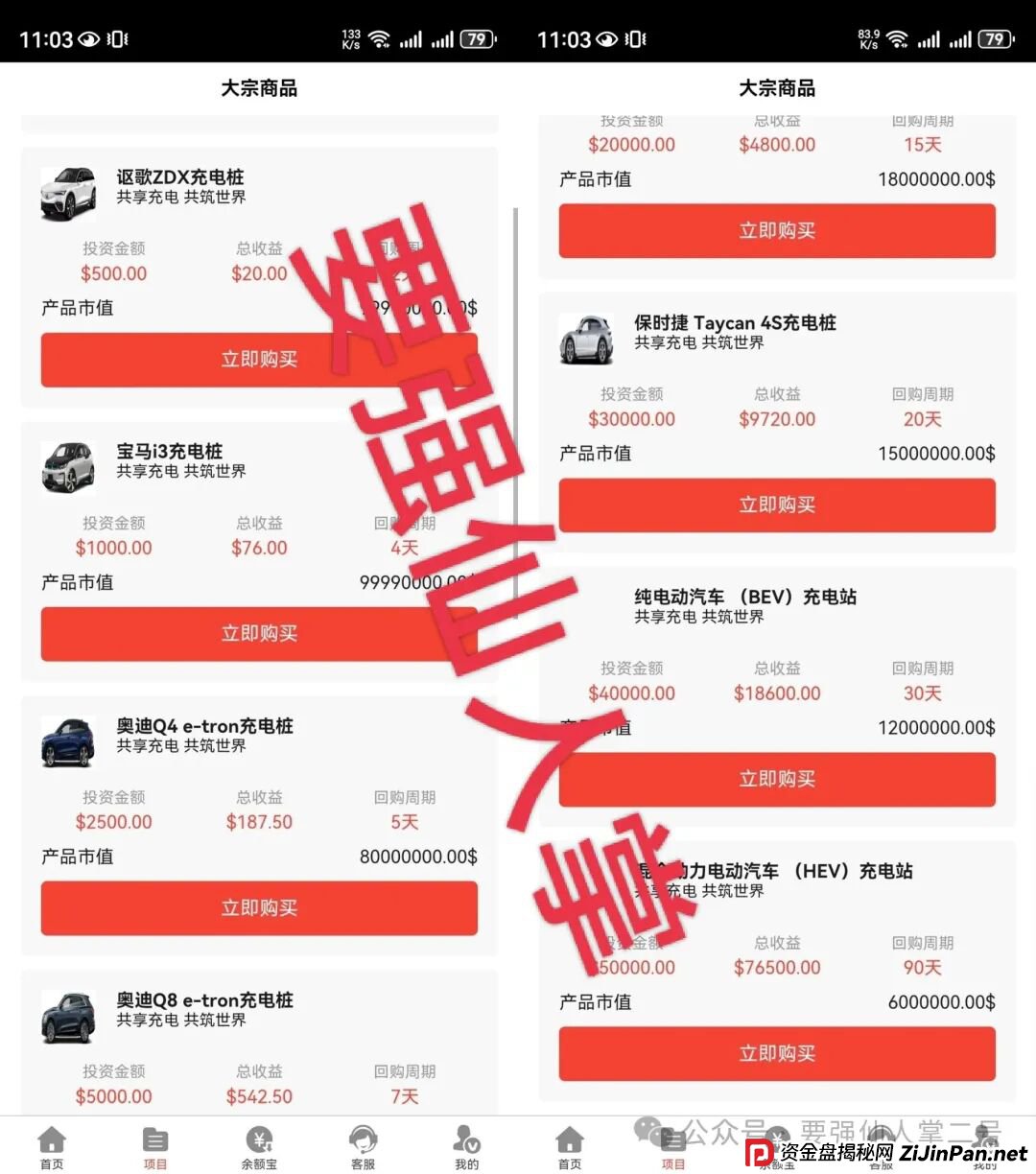Tap the 我的 profile person icon

point(466,1141)
